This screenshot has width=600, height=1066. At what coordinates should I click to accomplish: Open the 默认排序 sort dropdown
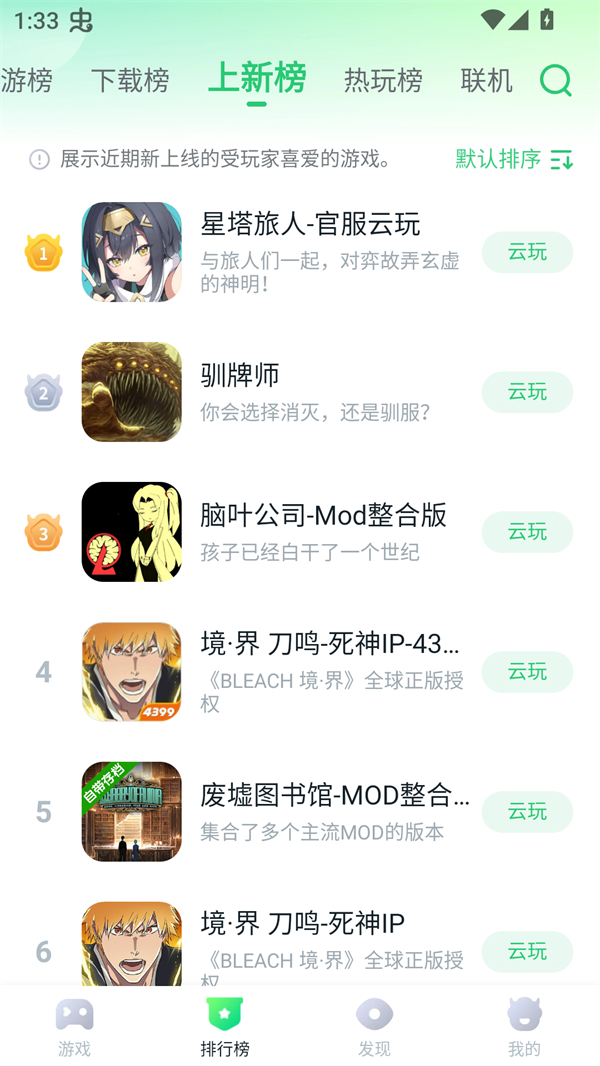pos(514,159)
